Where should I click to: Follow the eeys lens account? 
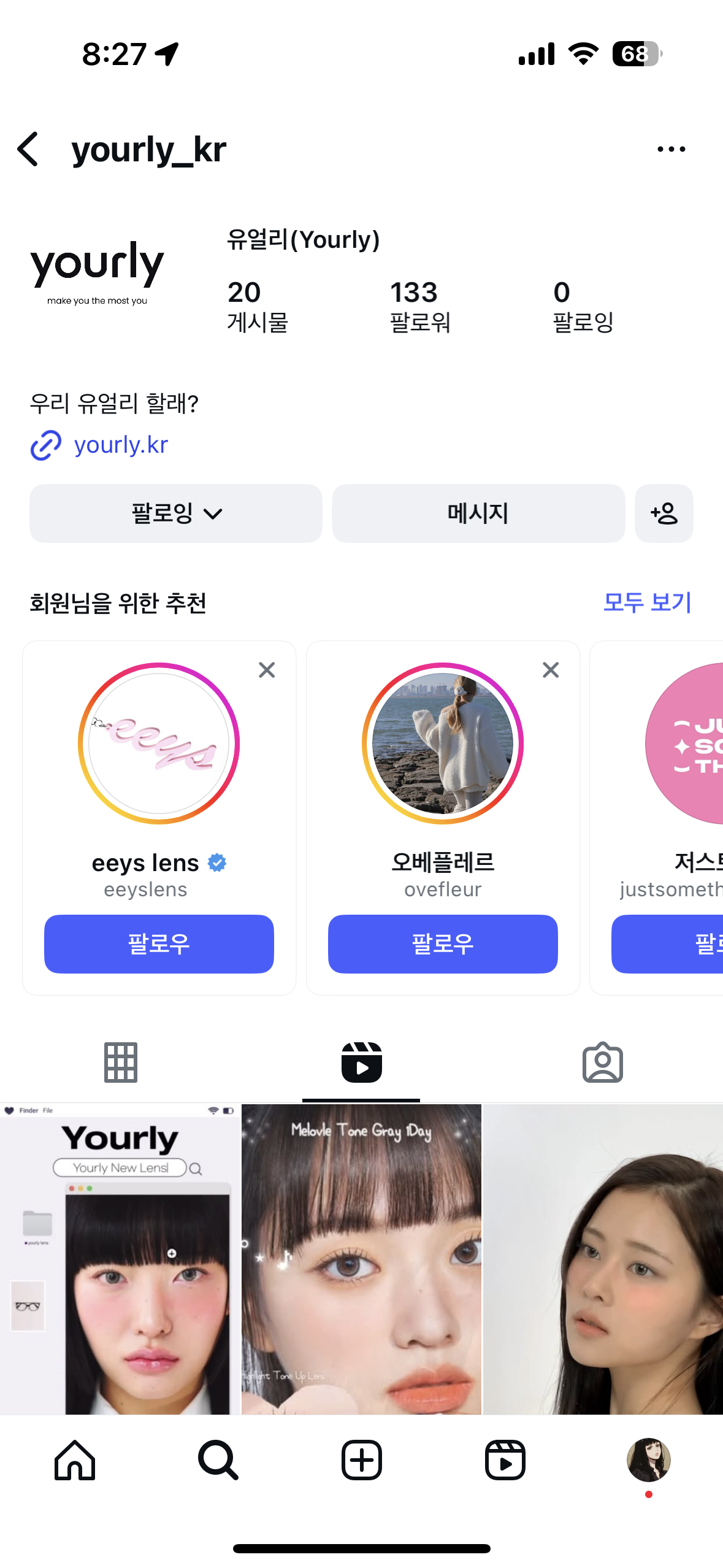(159, 943)
